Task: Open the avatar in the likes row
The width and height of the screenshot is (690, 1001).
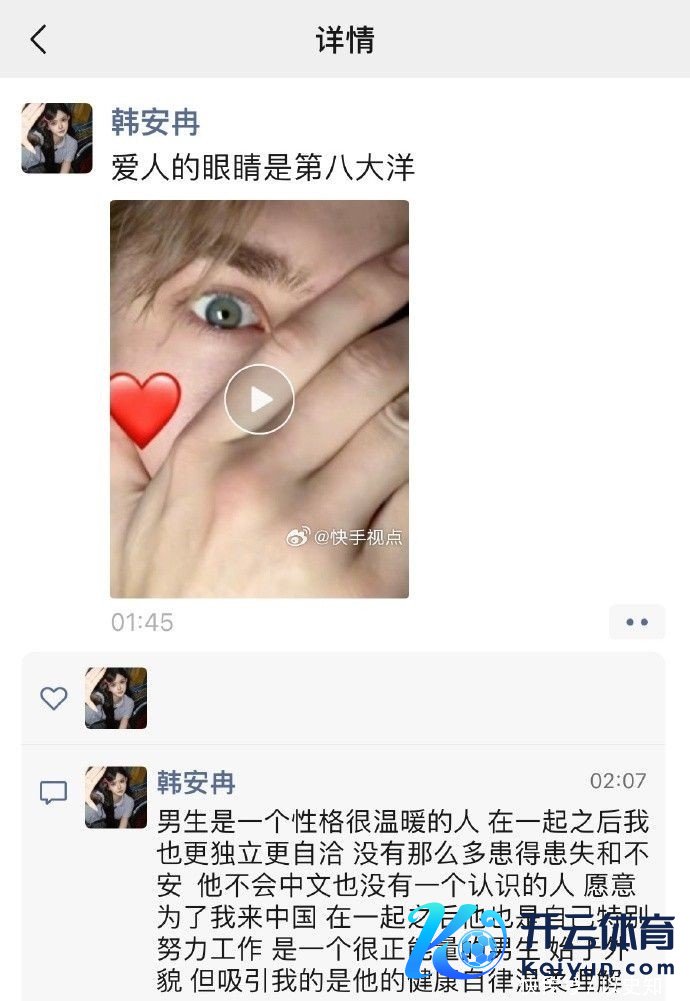Action: click(x=116, y=698)
